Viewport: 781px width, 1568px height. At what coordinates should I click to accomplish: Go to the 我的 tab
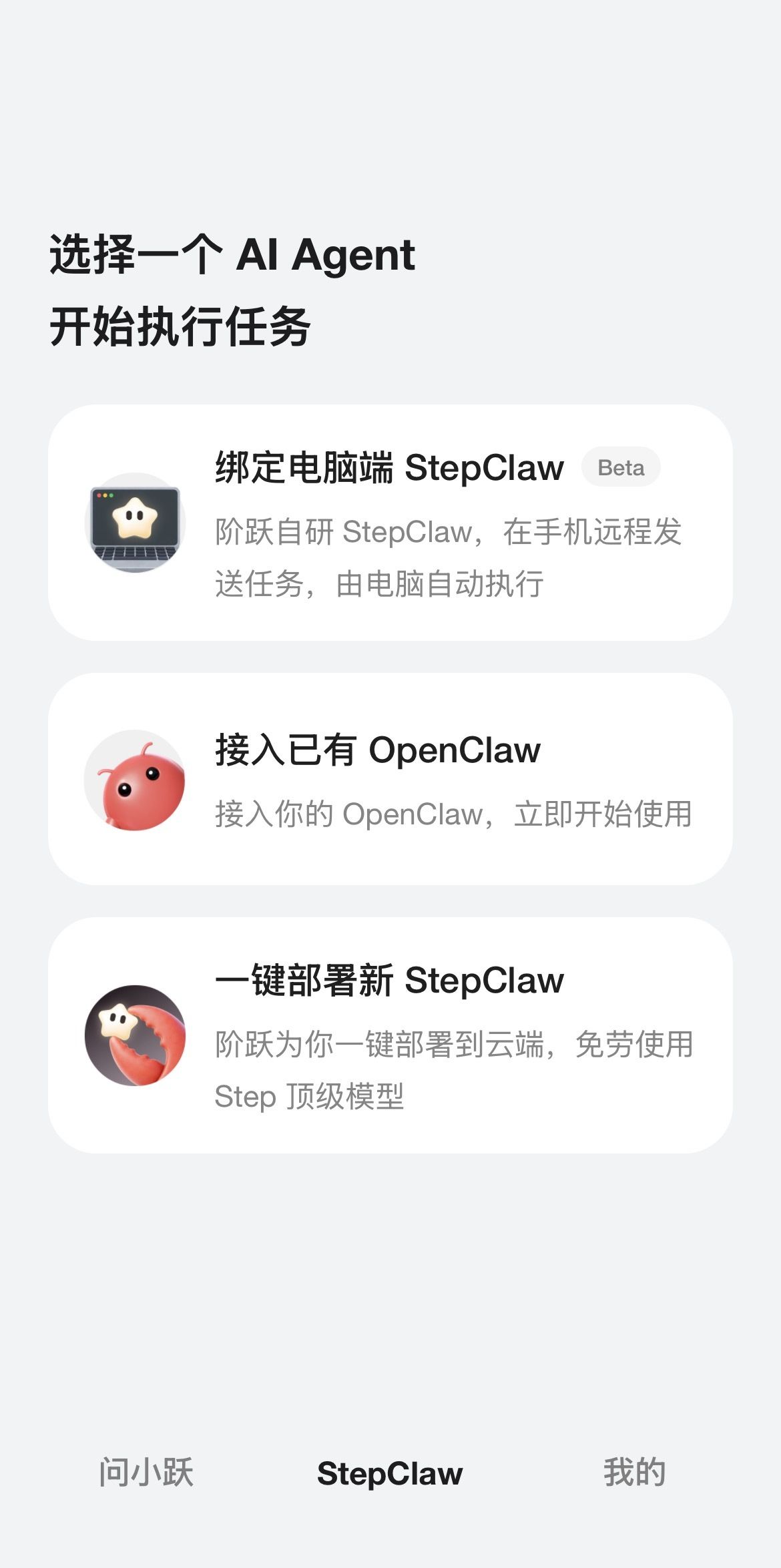(x=634, y=1472)
